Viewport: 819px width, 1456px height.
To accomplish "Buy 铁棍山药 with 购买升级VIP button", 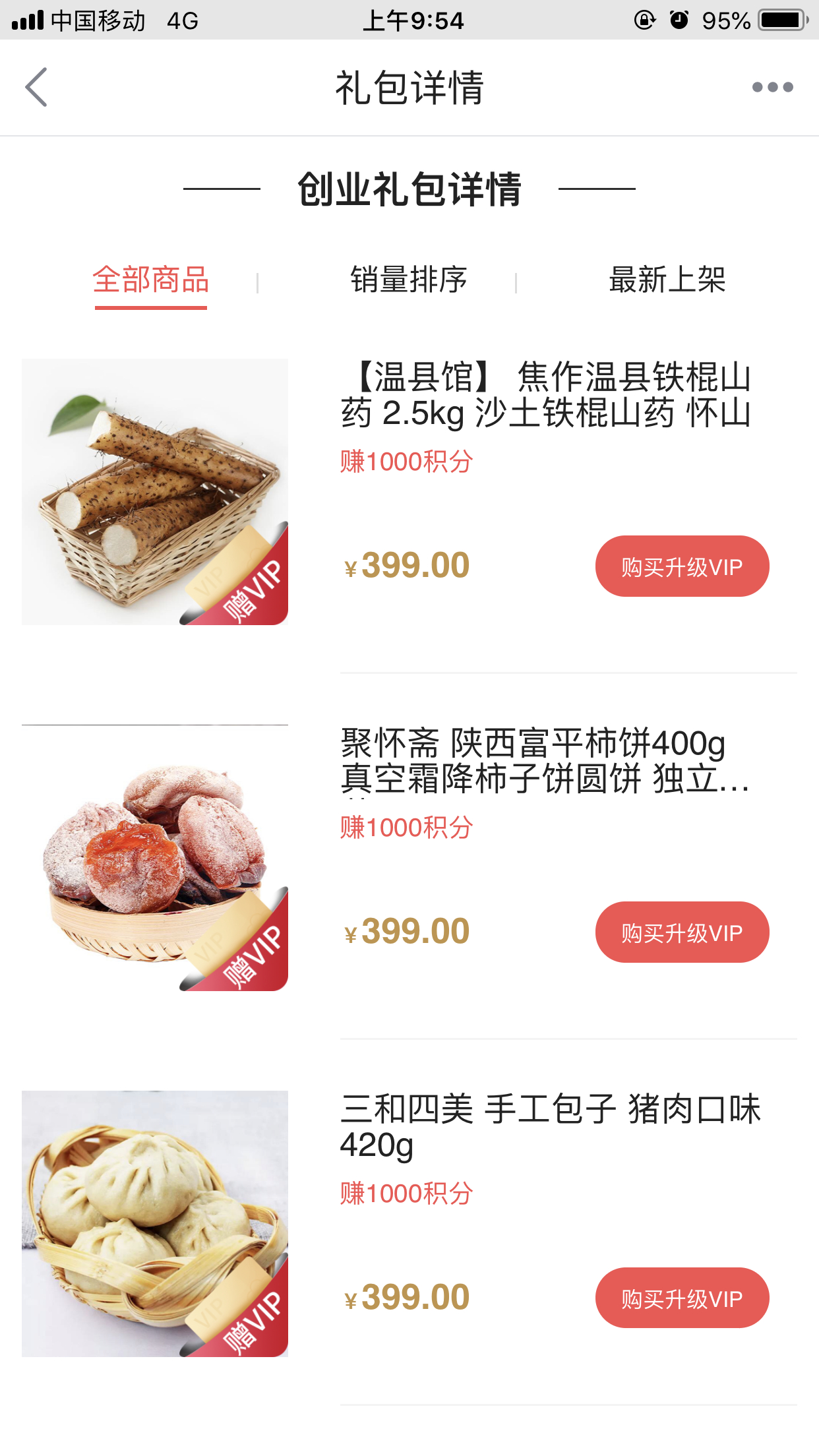I will [682, 566].
